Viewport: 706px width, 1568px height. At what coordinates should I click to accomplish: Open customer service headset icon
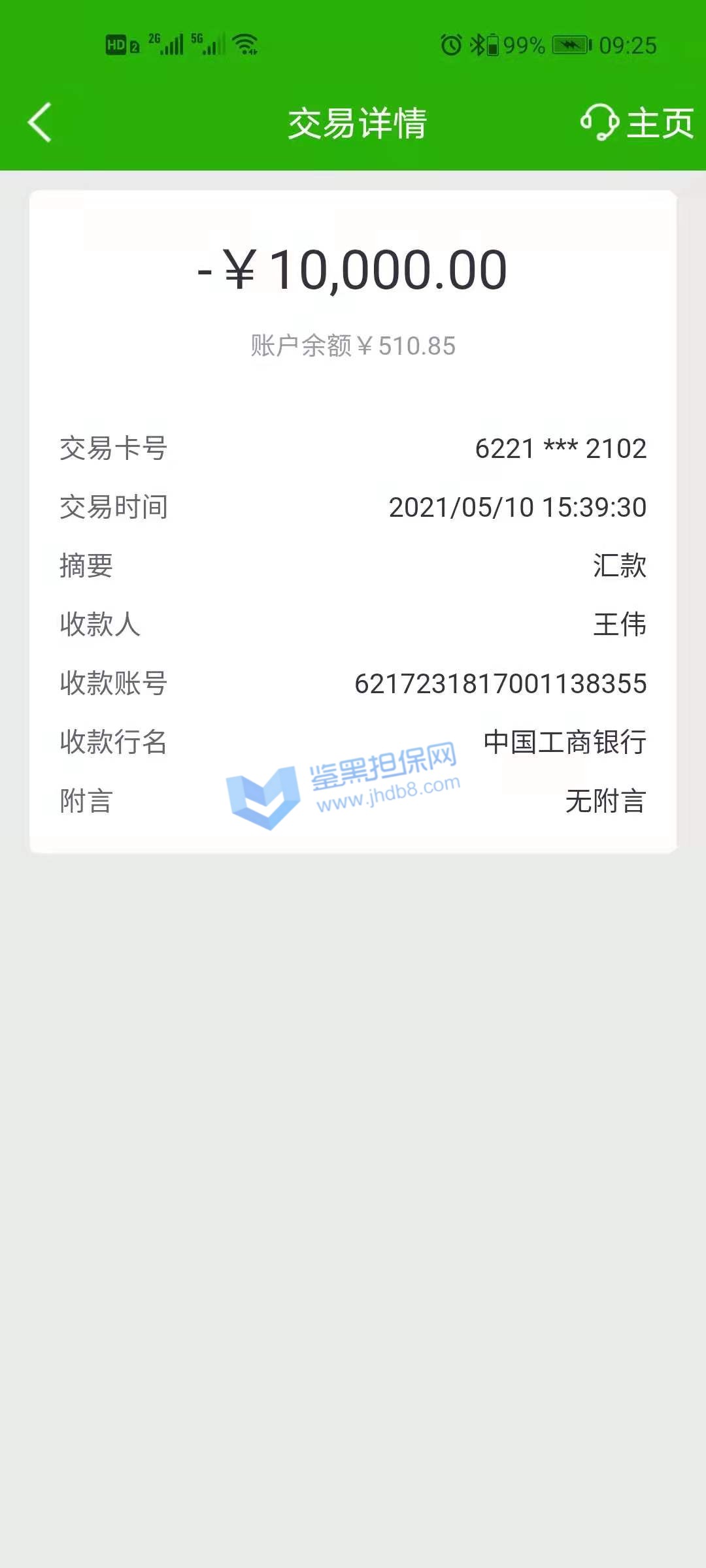tap(599, 122)
